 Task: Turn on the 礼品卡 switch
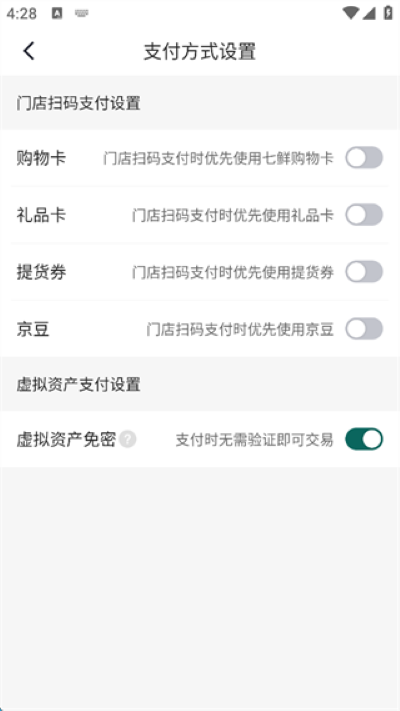tap(364, 215)
